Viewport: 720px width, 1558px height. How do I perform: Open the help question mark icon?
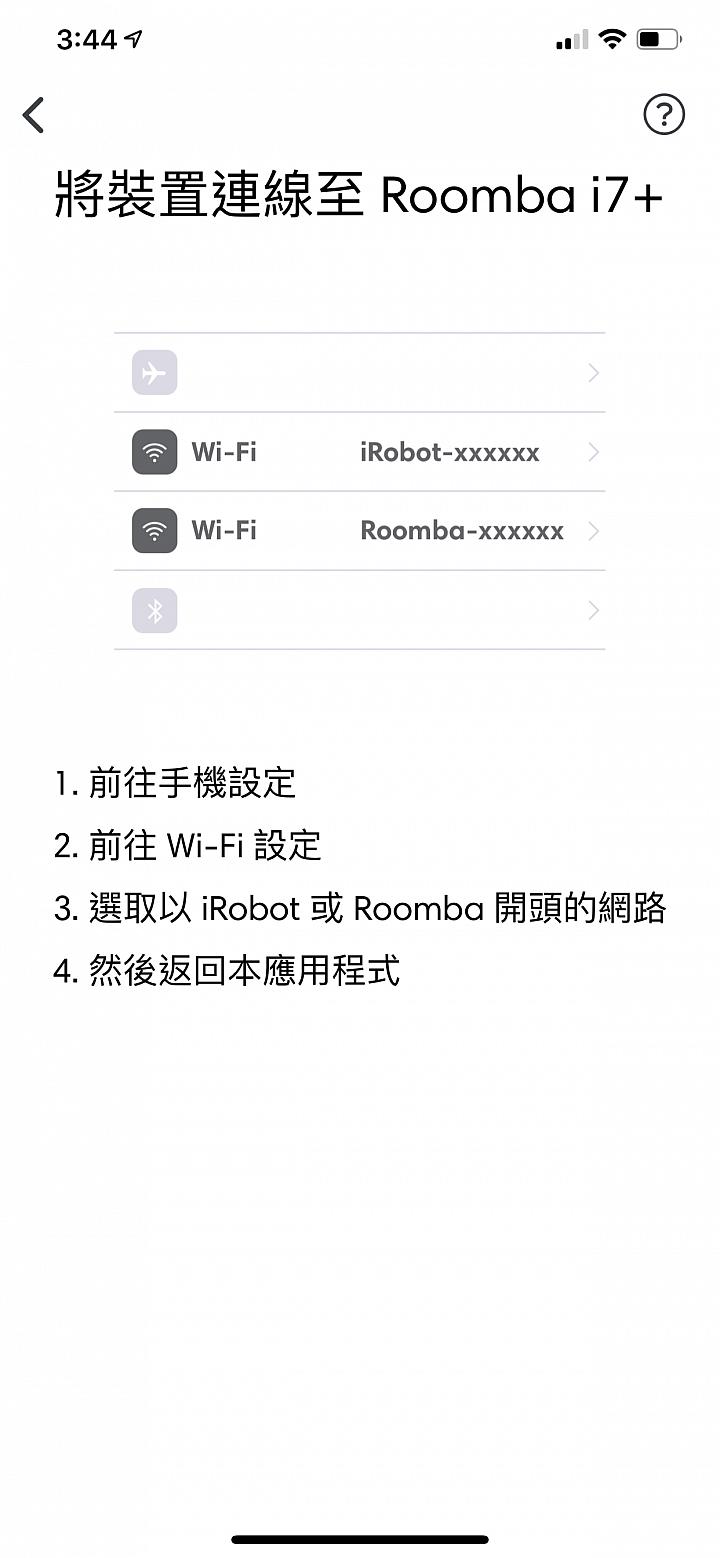click(663, 115)
